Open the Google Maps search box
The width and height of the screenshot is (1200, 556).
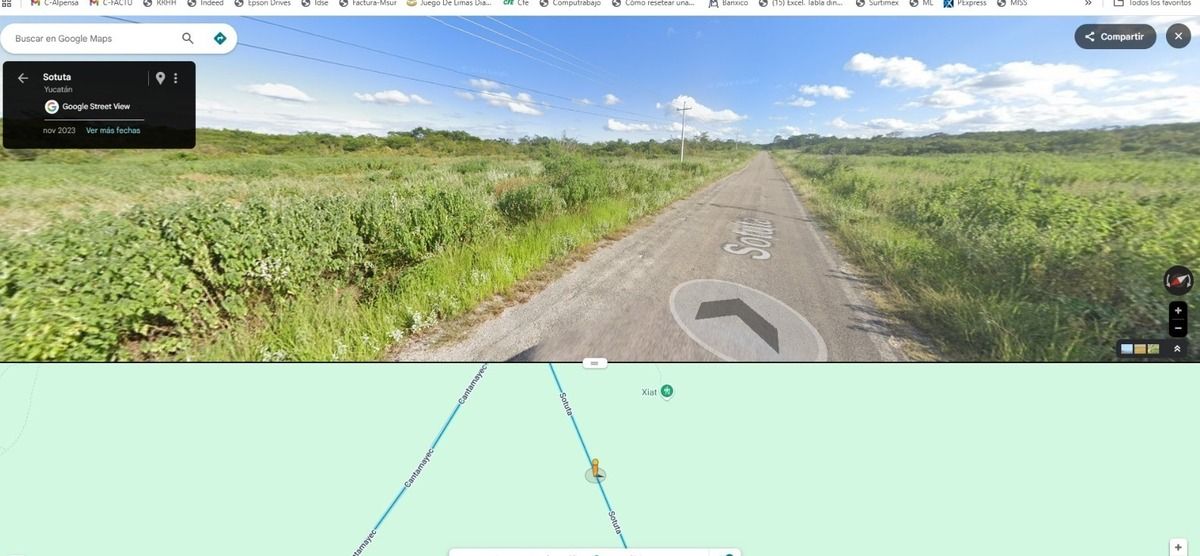(90, 38)
